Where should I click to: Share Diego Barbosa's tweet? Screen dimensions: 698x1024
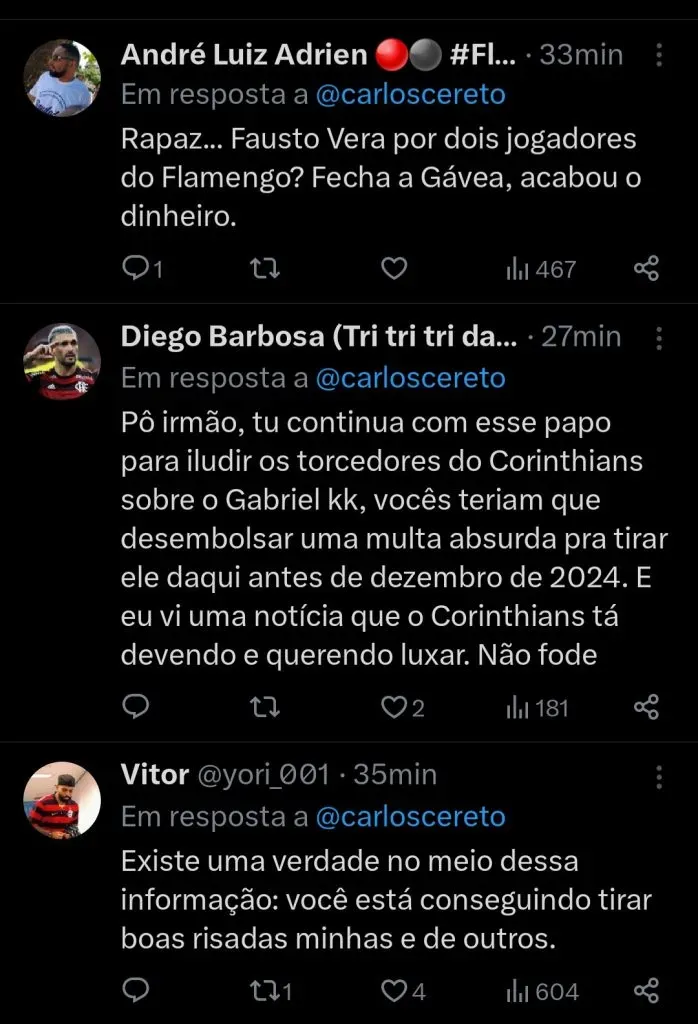pos(647,707)
